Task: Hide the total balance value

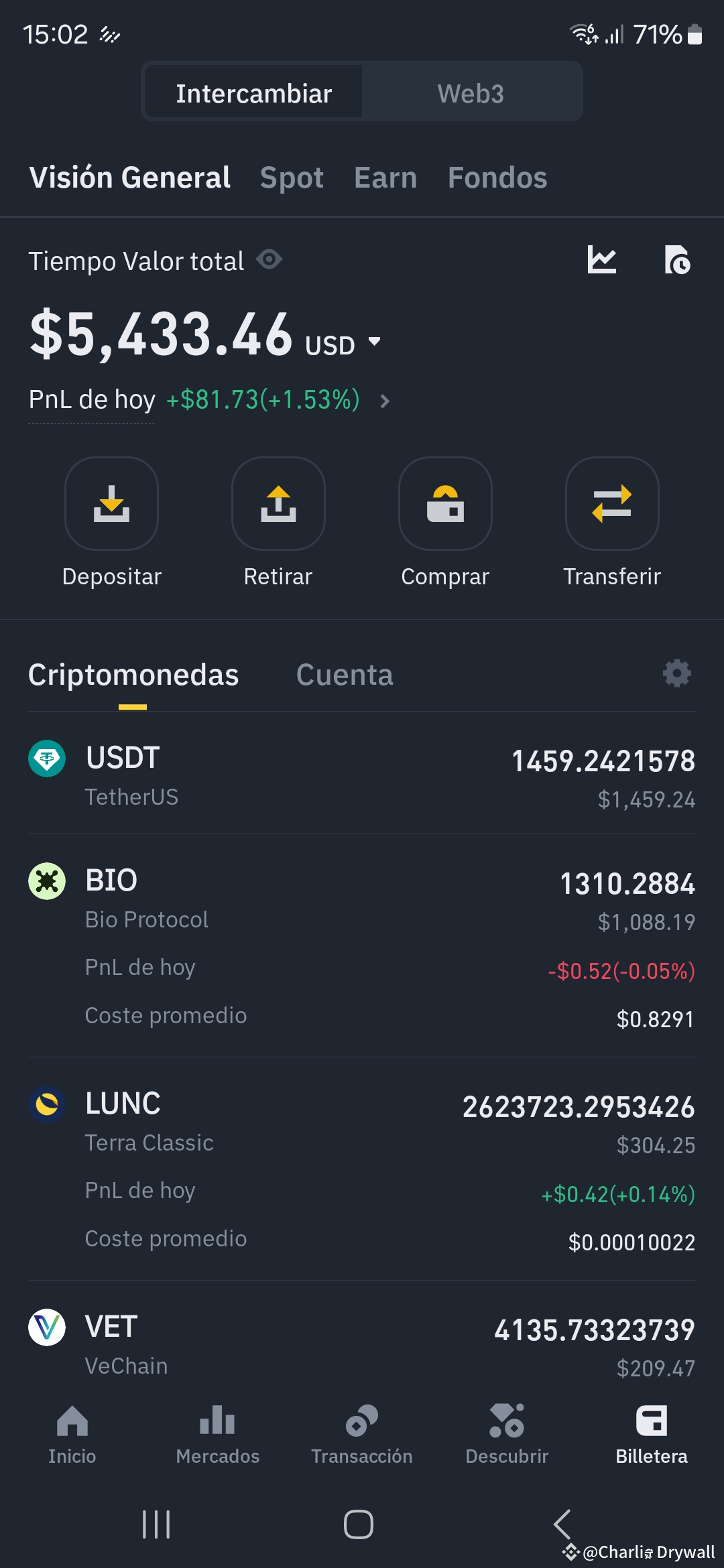Action: click(269, 259)
